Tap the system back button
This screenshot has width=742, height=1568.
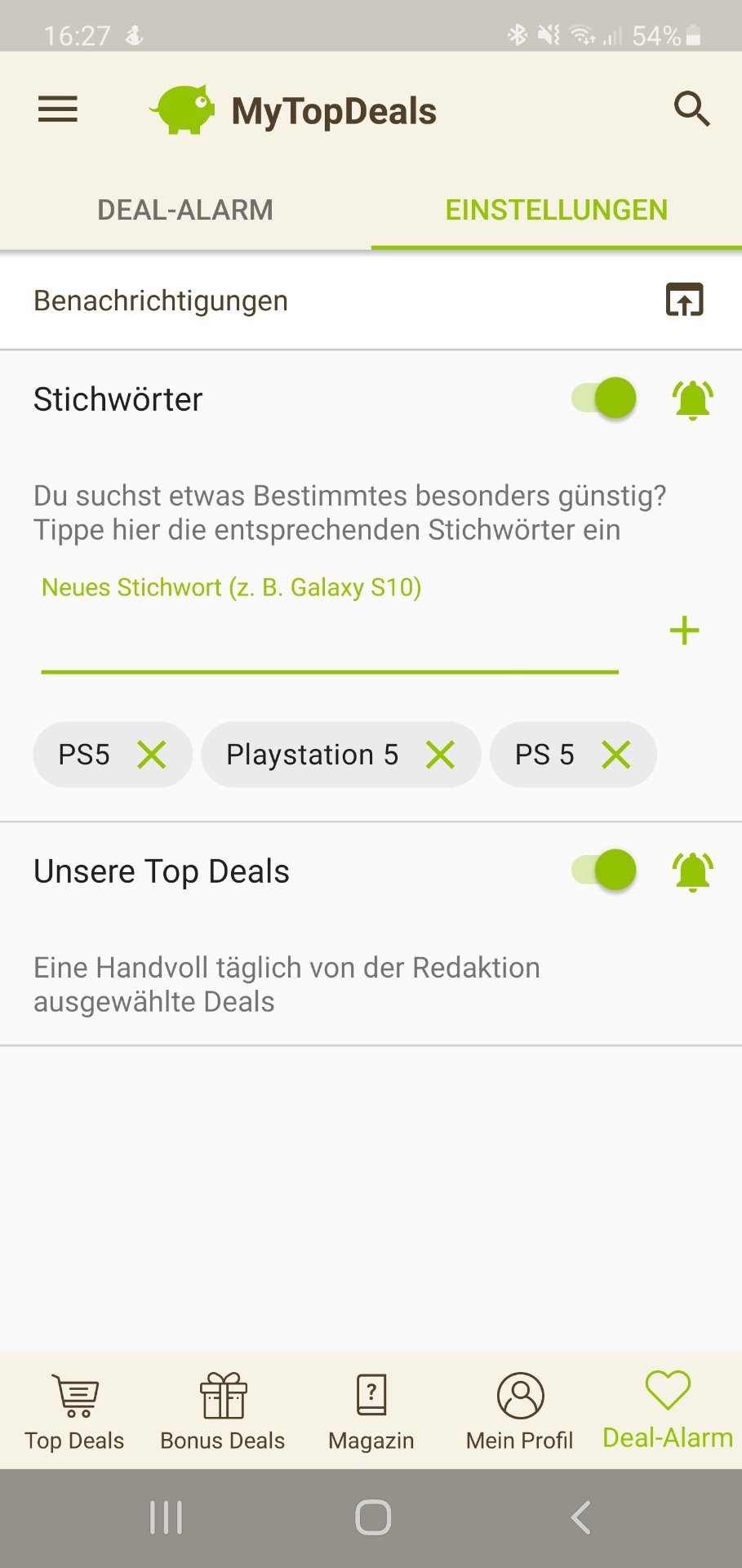click(x=580, y=1518)
